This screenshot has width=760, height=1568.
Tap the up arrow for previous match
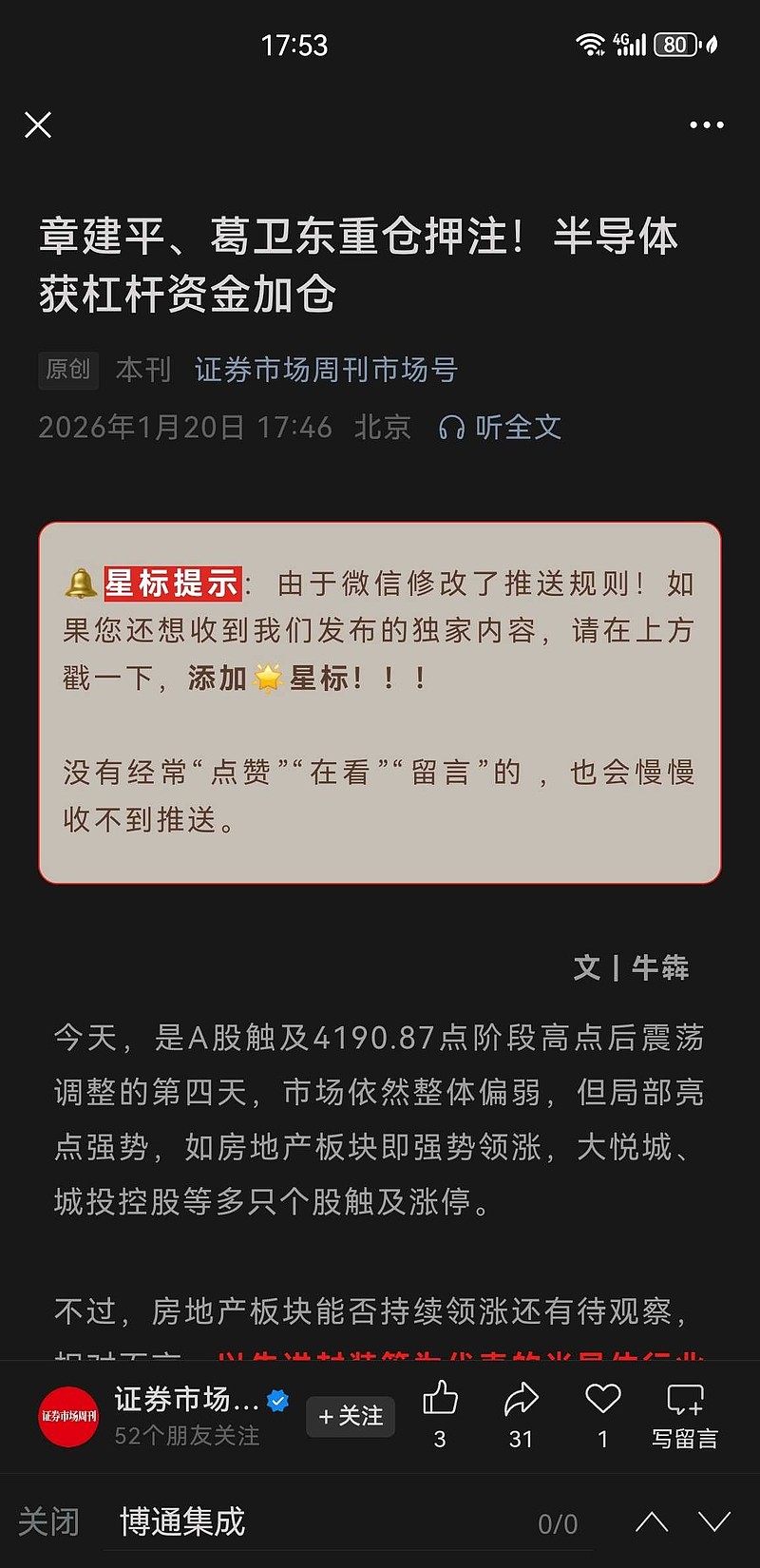tap(650, 1522)
